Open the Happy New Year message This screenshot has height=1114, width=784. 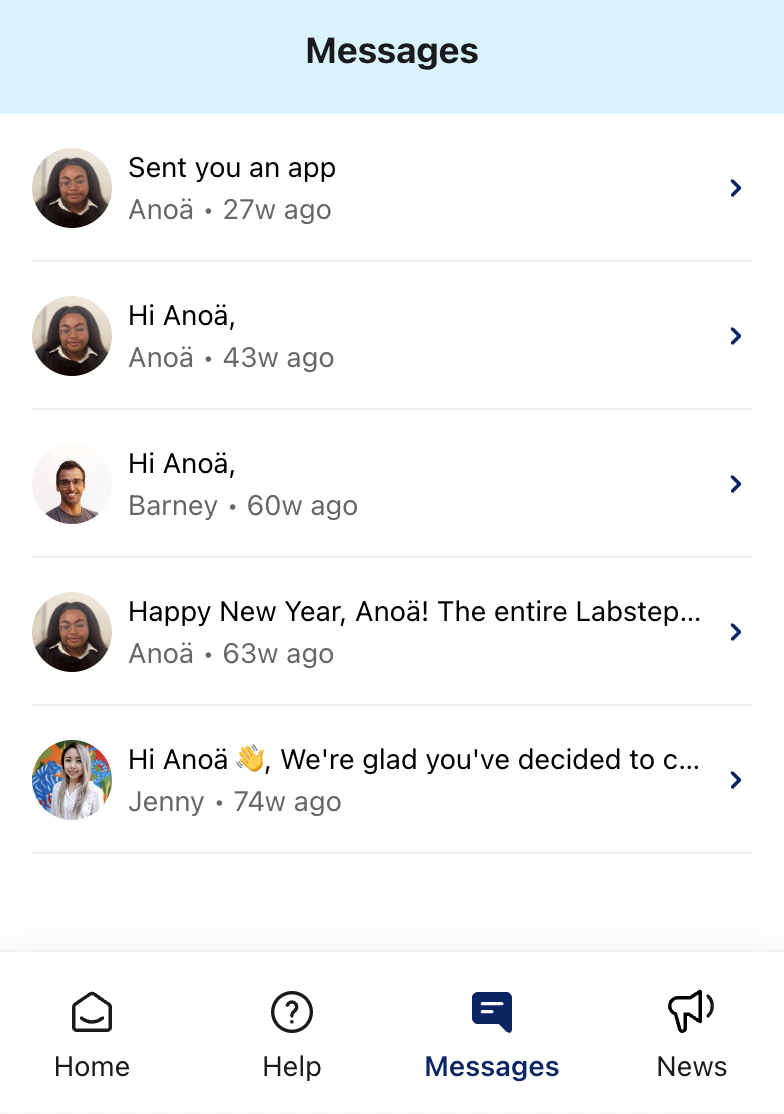pyautogui.click(x=392, y=632)
